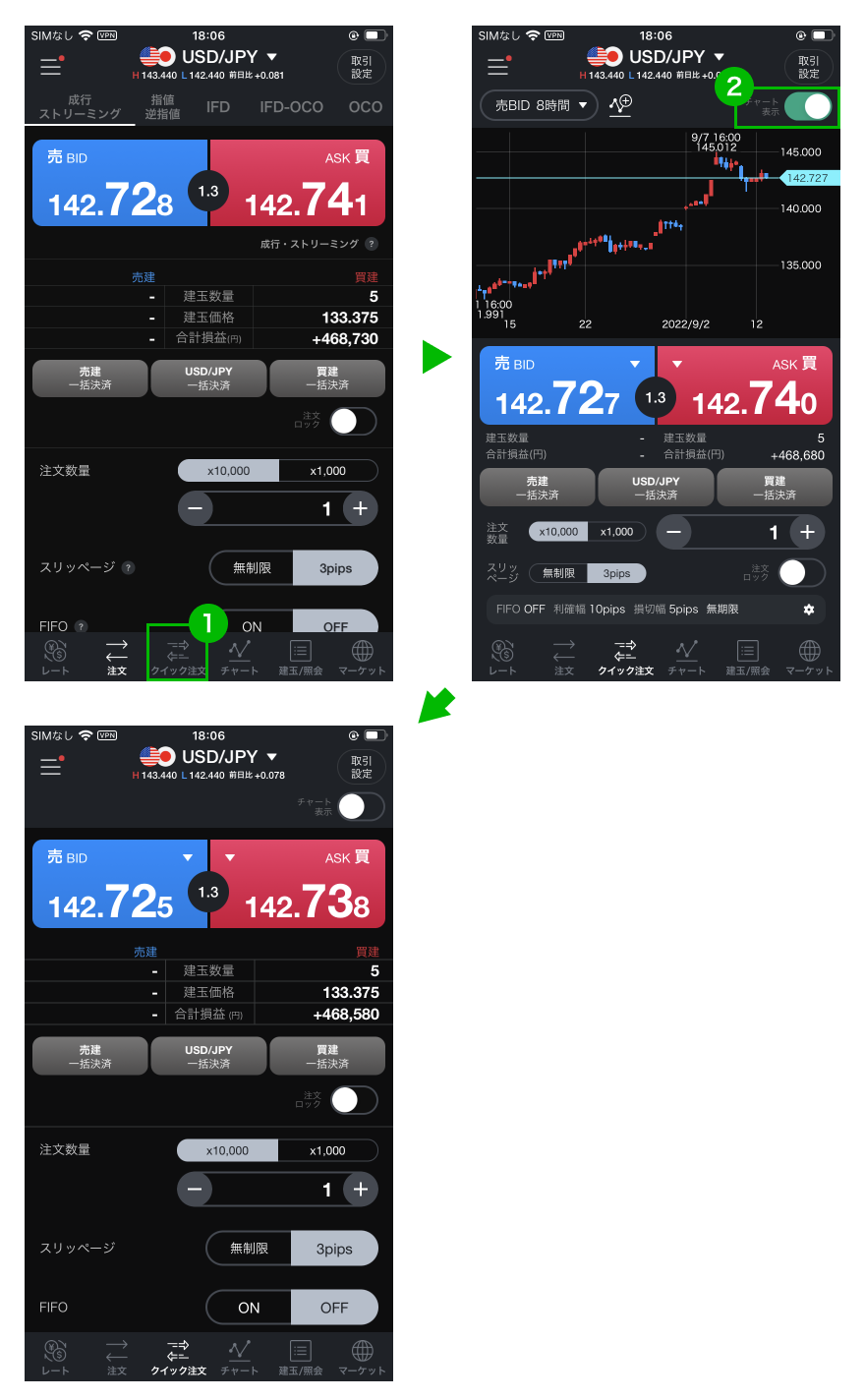Enable the 注文ロック toggle
Screen dimensions: 865x1400
coord(351,421)
